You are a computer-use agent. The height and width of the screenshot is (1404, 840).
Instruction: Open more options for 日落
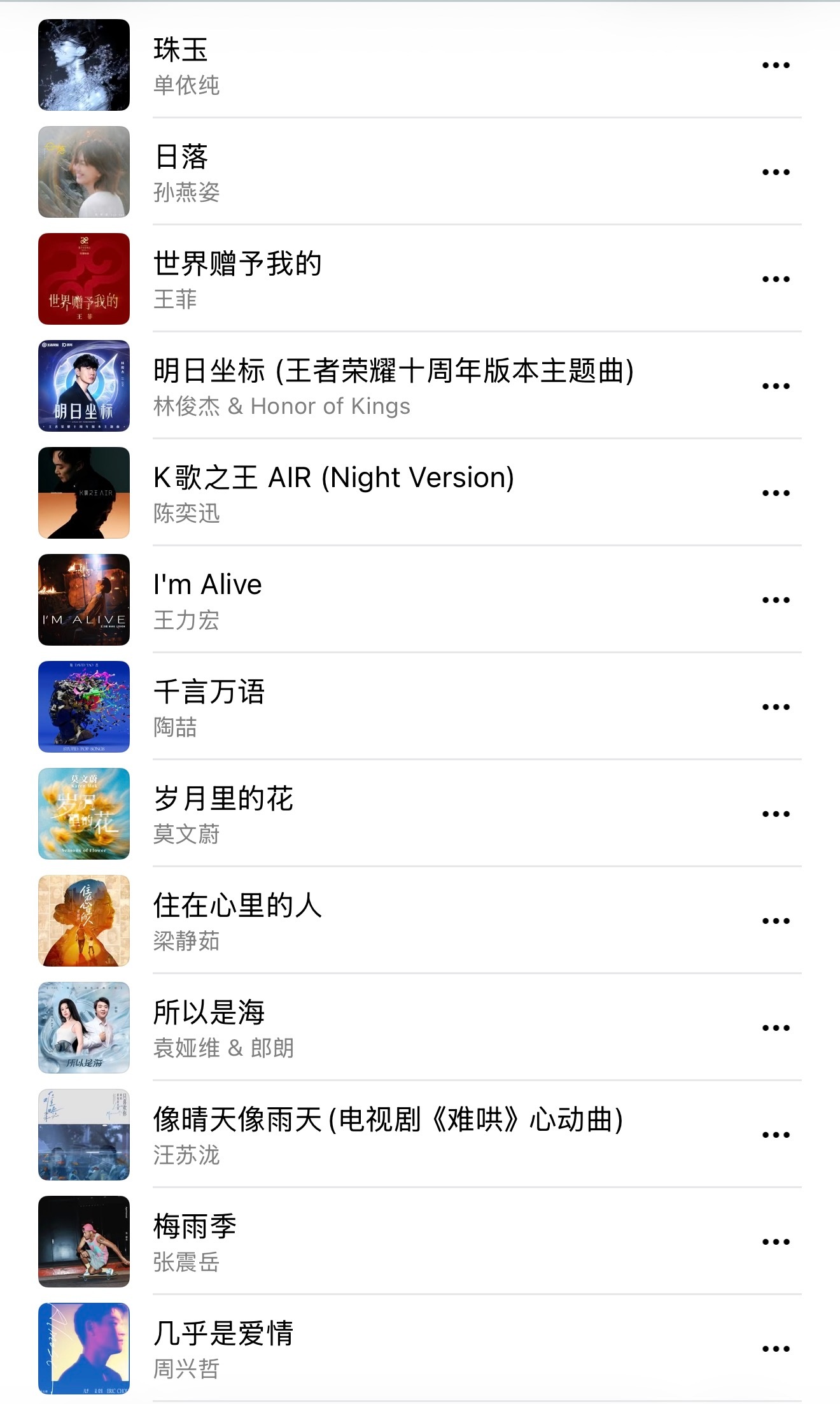pyautogui.click(x=776, y=173)
